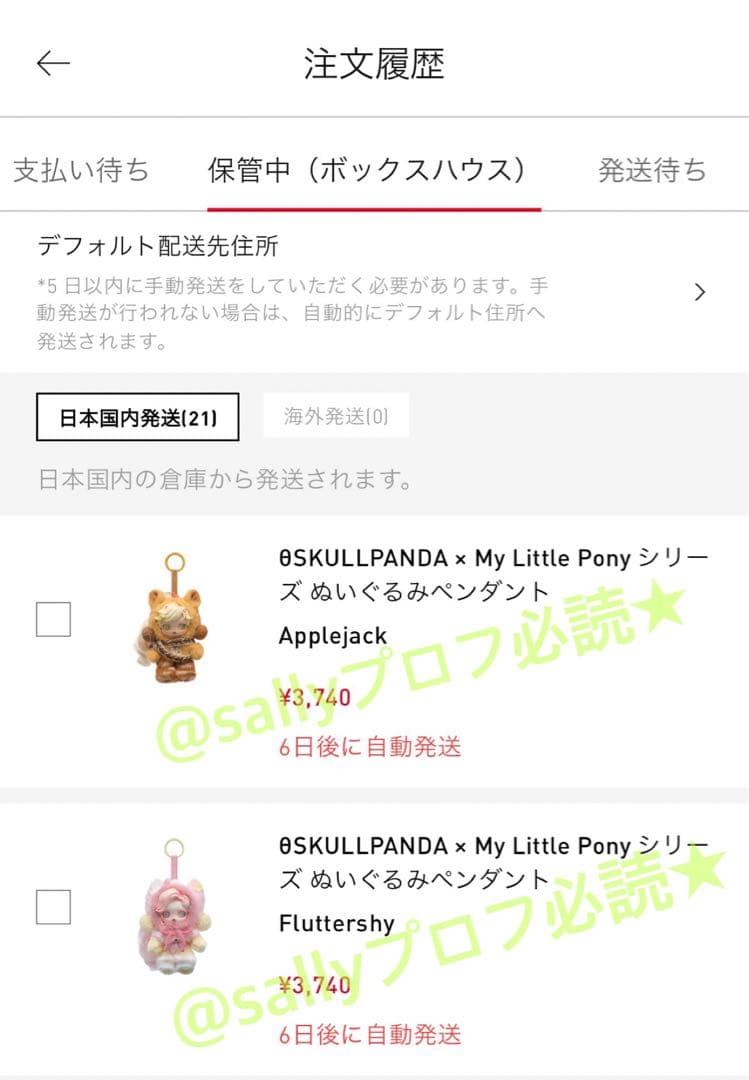
Task: Go back using the arrow icon
Action: 53,63
